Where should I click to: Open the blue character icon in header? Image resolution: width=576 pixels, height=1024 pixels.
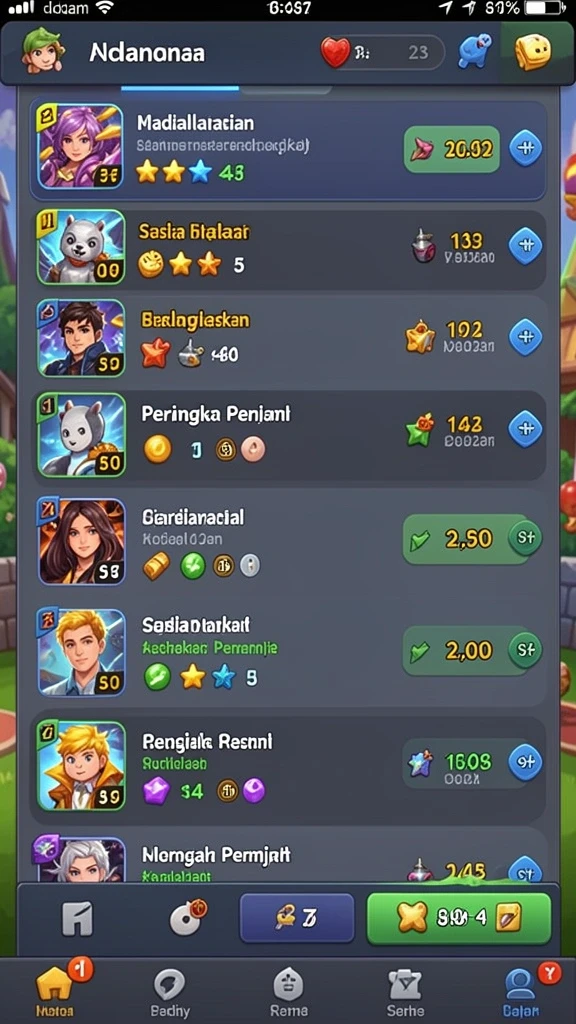[475, 52]
